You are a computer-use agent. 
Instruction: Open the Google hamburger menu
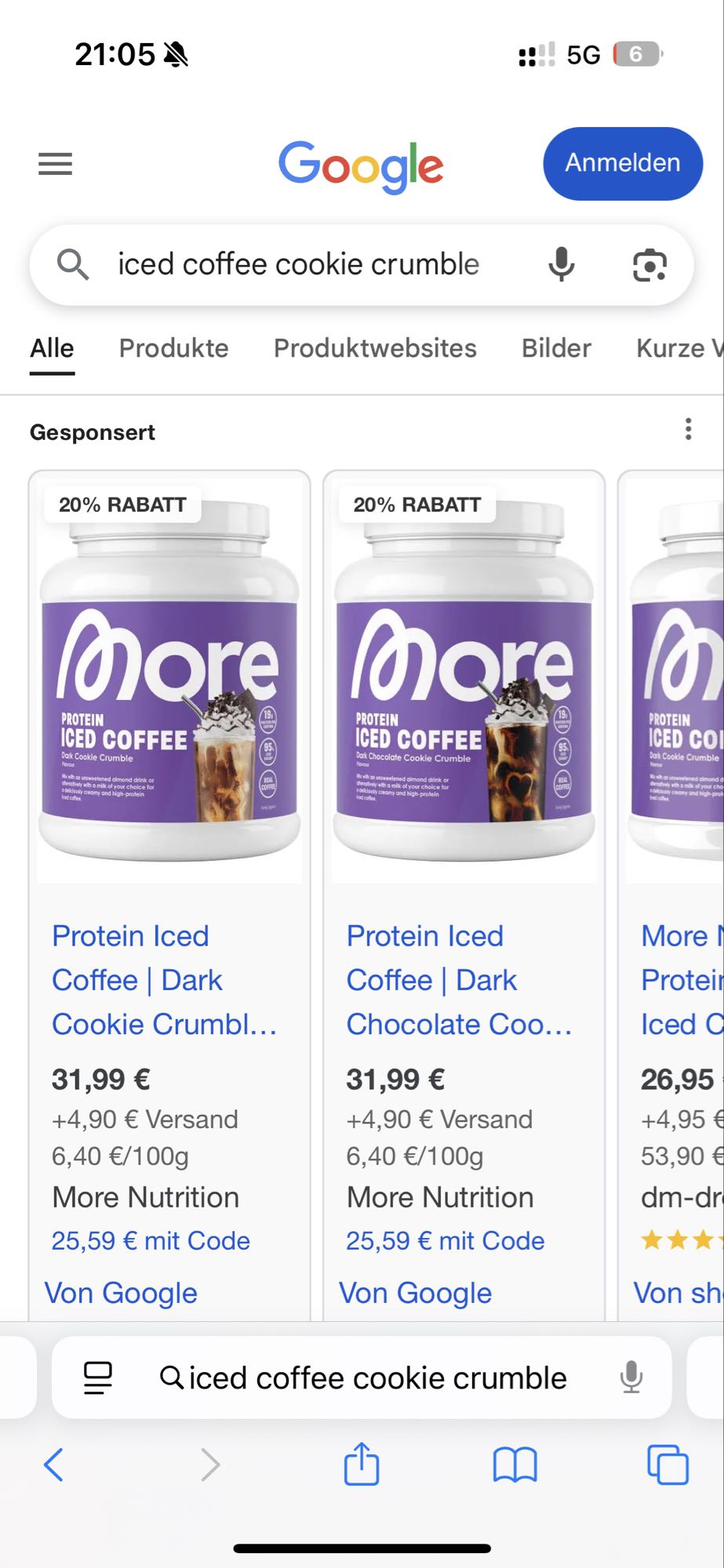click(55, 164)
